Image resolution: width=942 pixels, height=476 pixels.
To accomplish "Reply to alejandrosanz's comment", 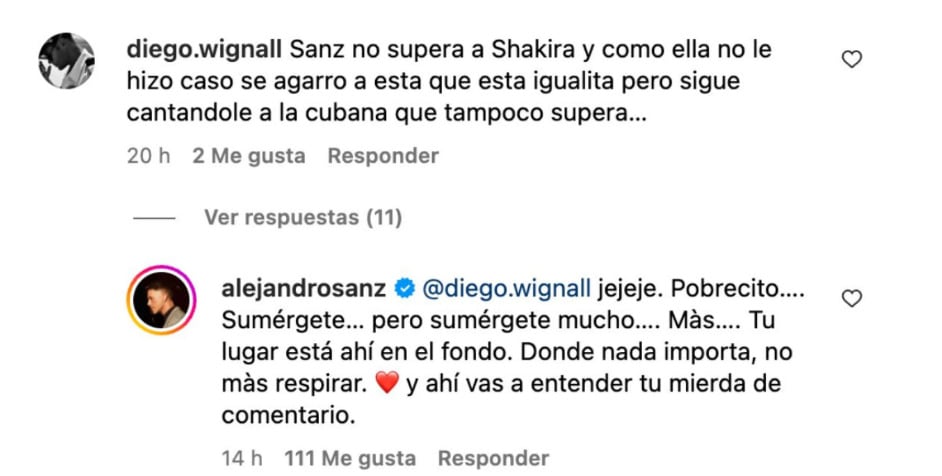I will [x=493, y=459].
